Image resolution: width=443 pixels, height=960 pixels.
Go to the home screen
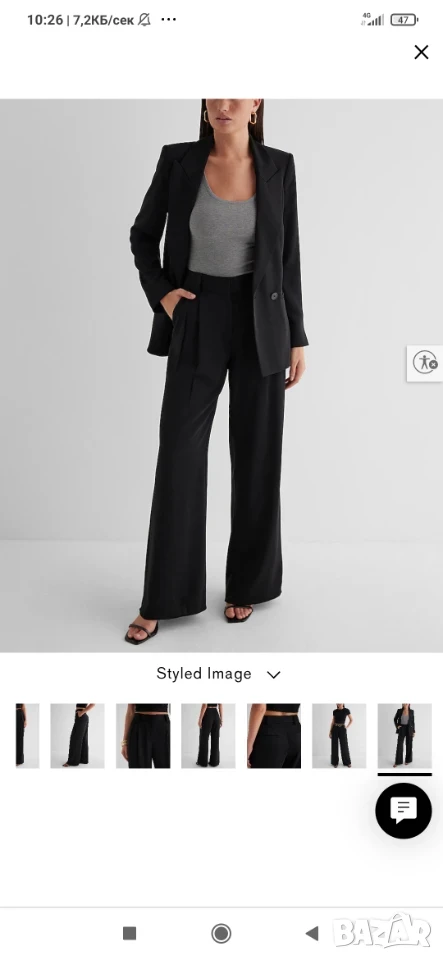click(221, 933)
